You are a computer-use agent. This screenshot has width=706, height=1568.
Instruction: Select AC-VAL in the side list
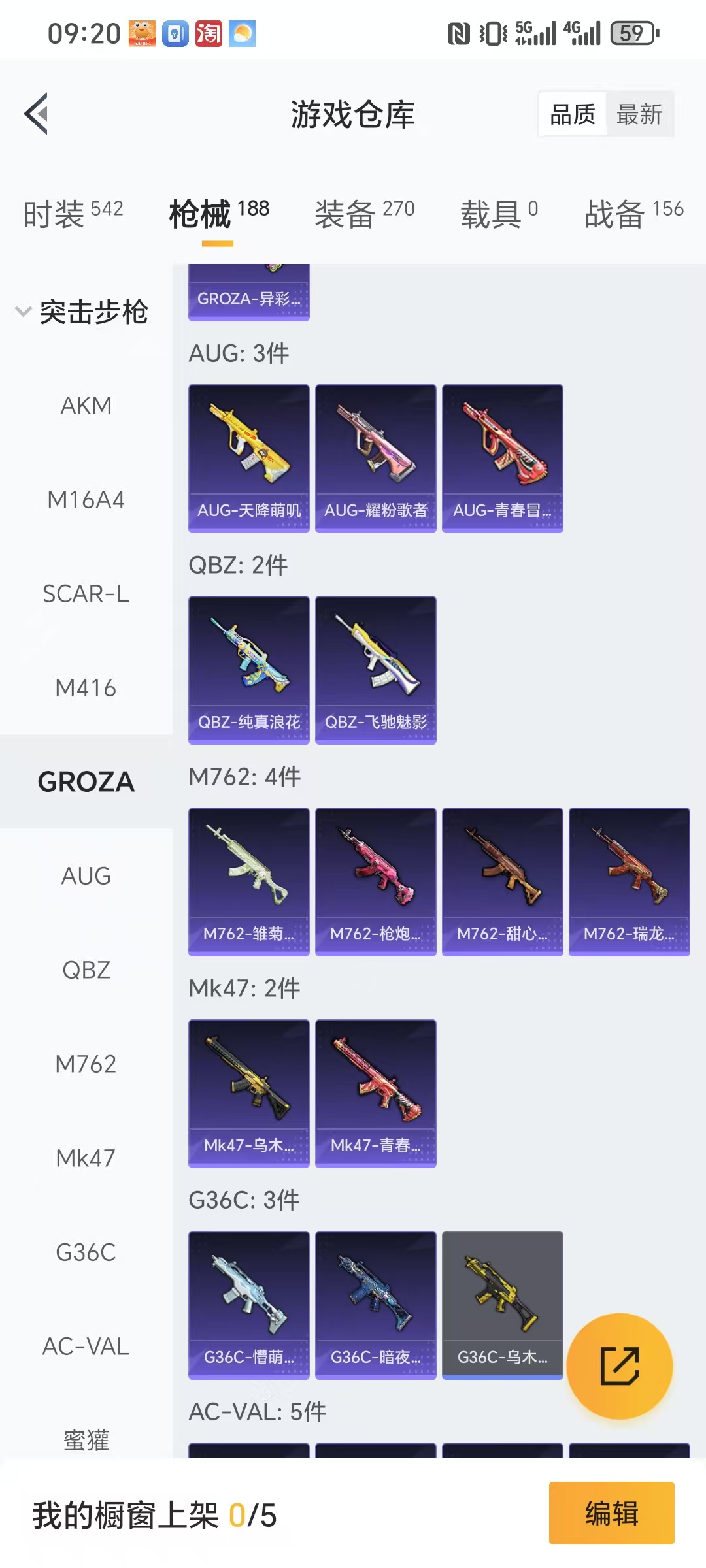click(86, 1347)
